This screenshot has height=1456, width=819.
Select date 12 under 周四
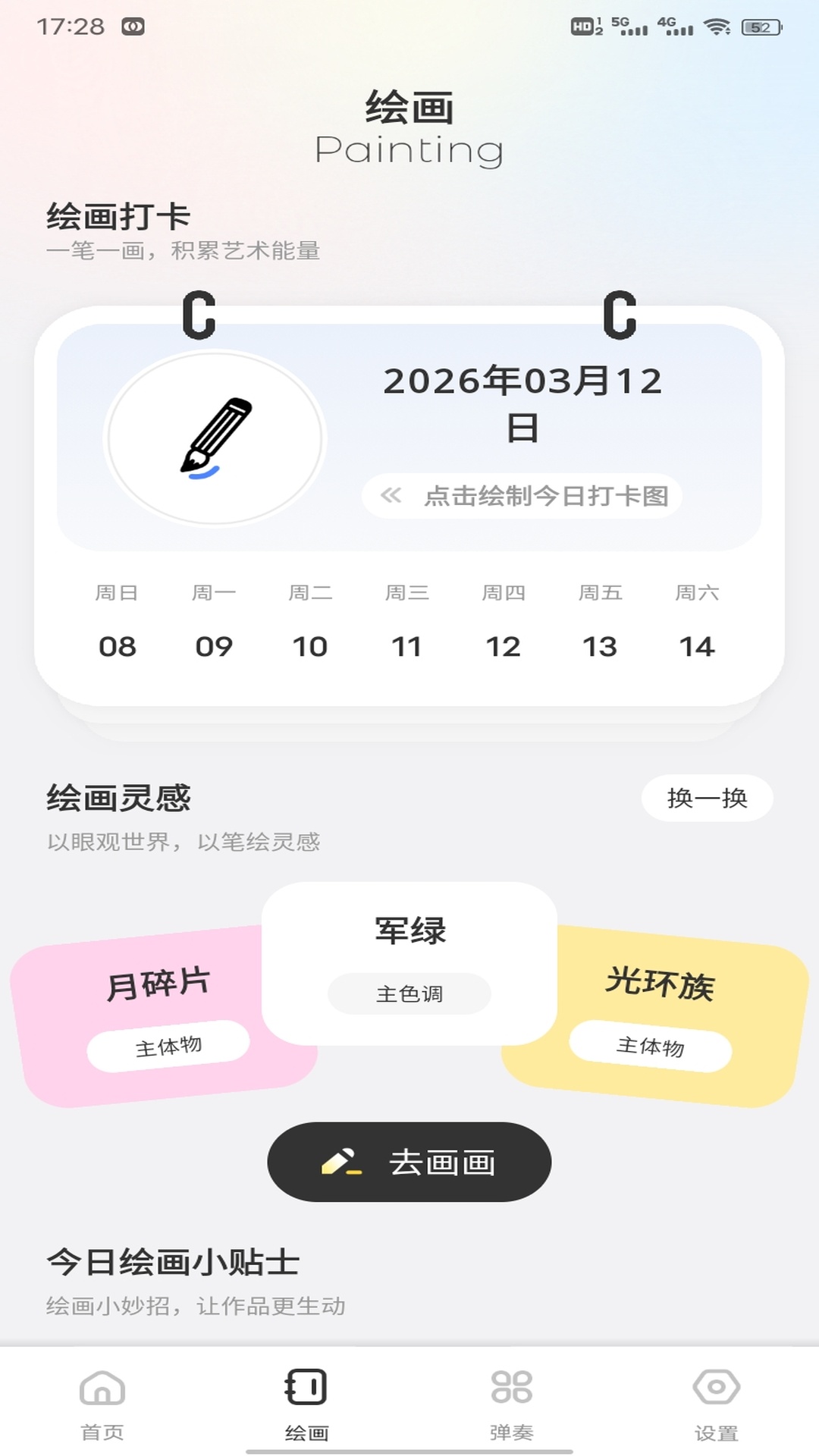click(x=504, y=646)
